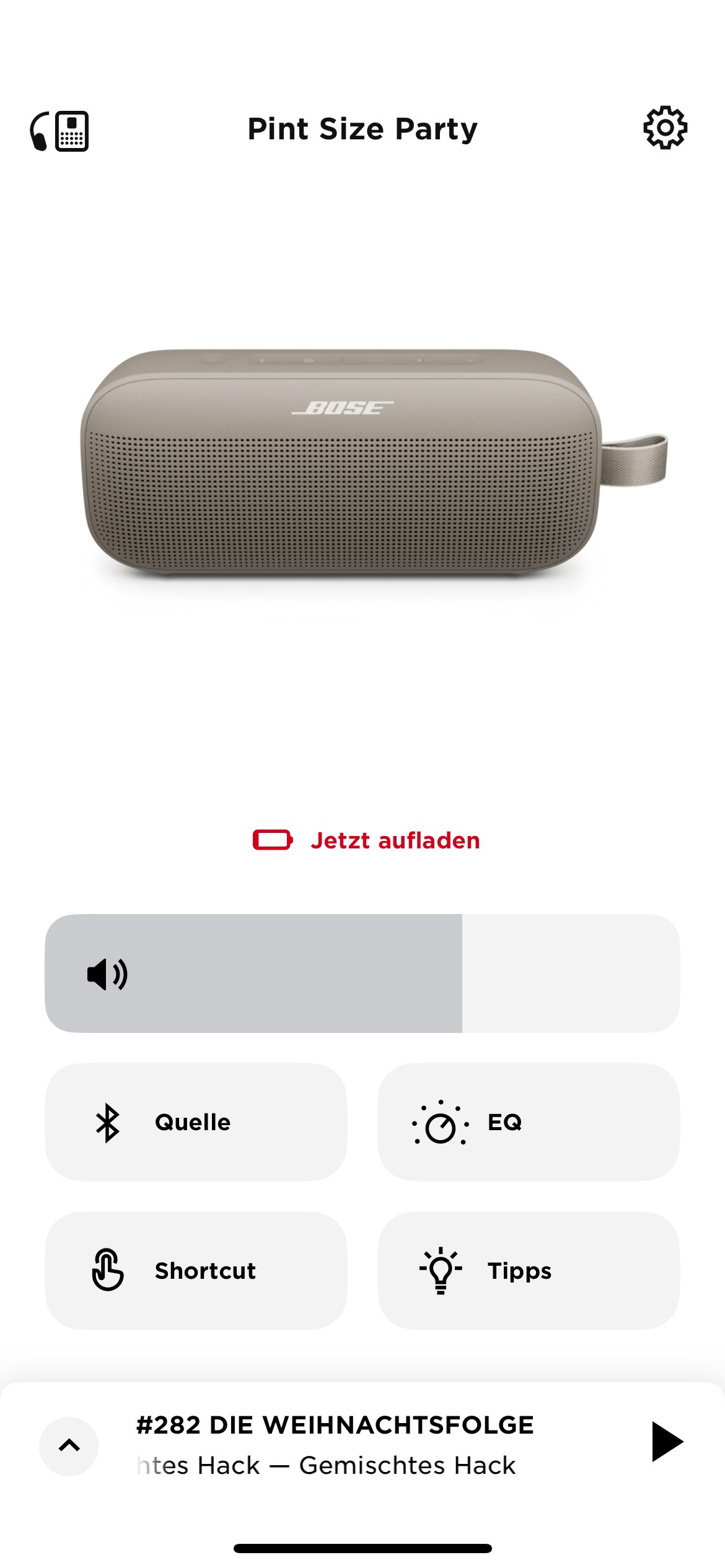Expand the now playing panel
This screenshot has width=725, height=1568.
coord(69,1446)
